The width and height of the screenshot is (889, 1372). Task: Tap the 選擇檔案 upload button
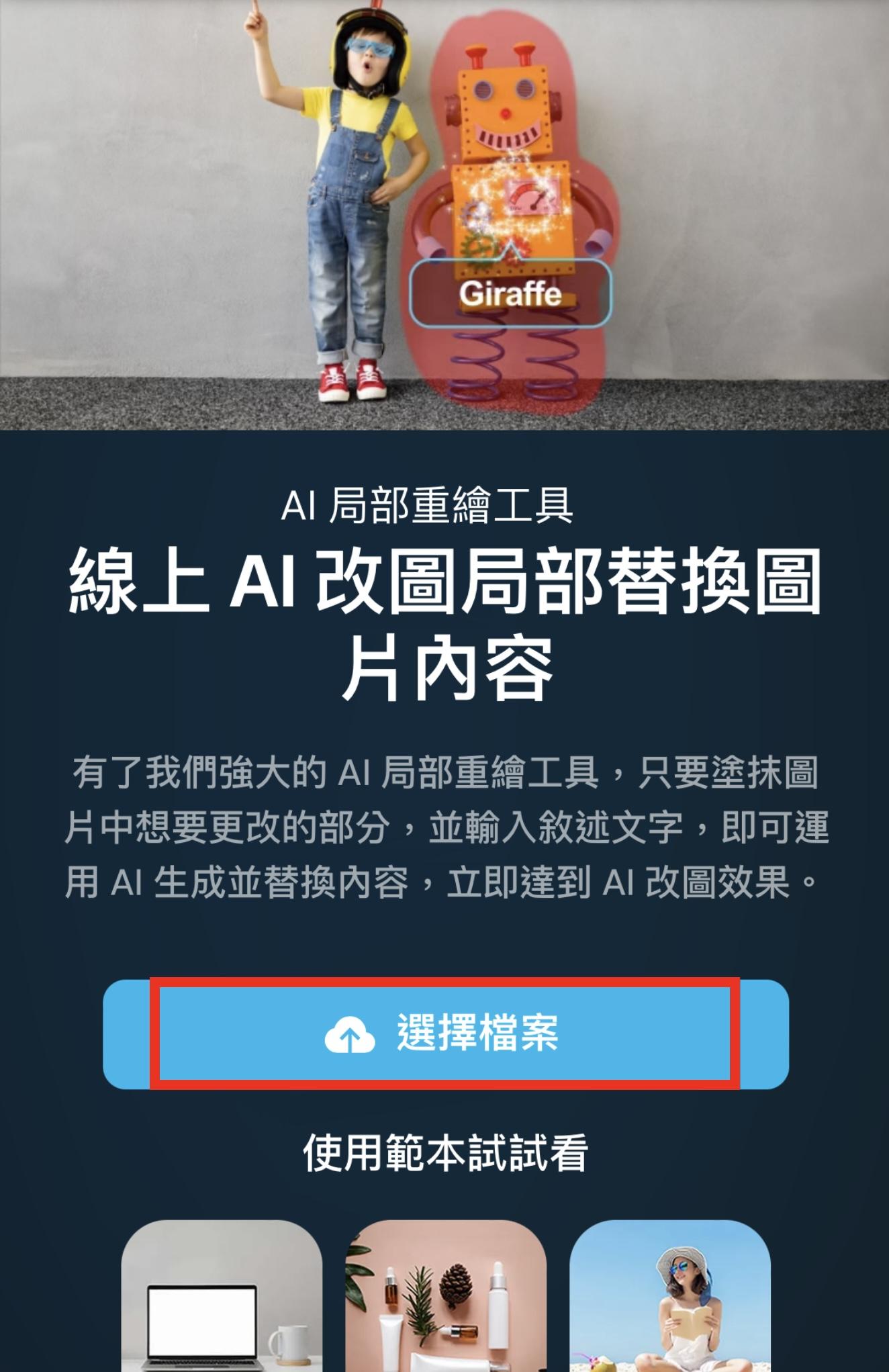[445, 1034]
